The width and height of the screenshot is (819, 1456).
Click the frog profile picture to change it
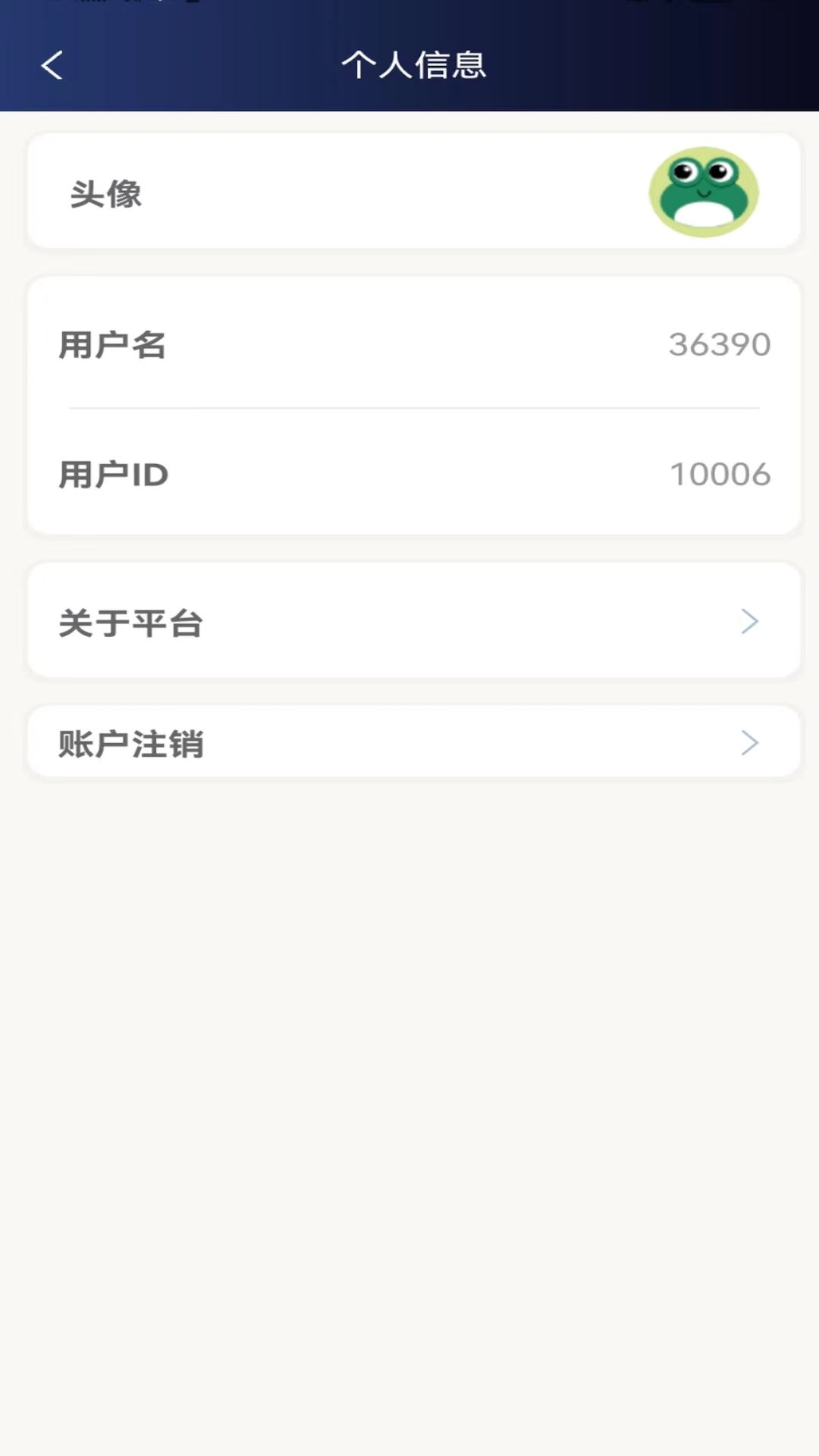click(x=704, y=192)
